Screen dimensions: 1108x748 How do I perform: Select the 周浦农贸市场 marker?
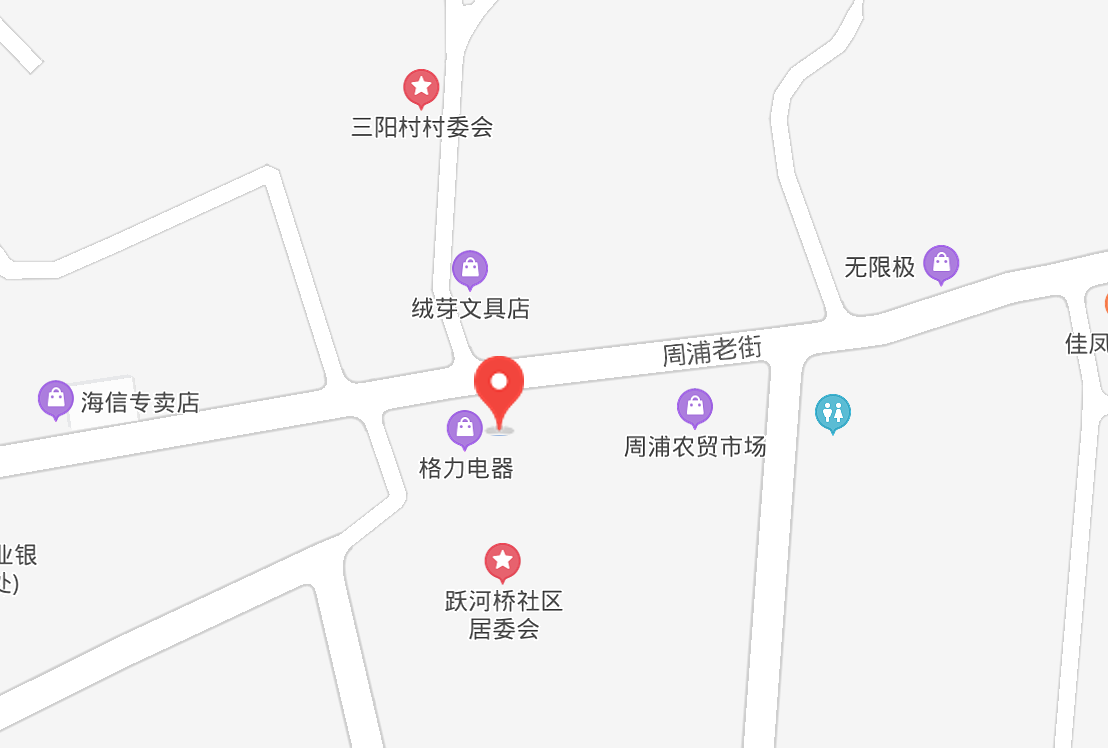[x=694, y=407]
